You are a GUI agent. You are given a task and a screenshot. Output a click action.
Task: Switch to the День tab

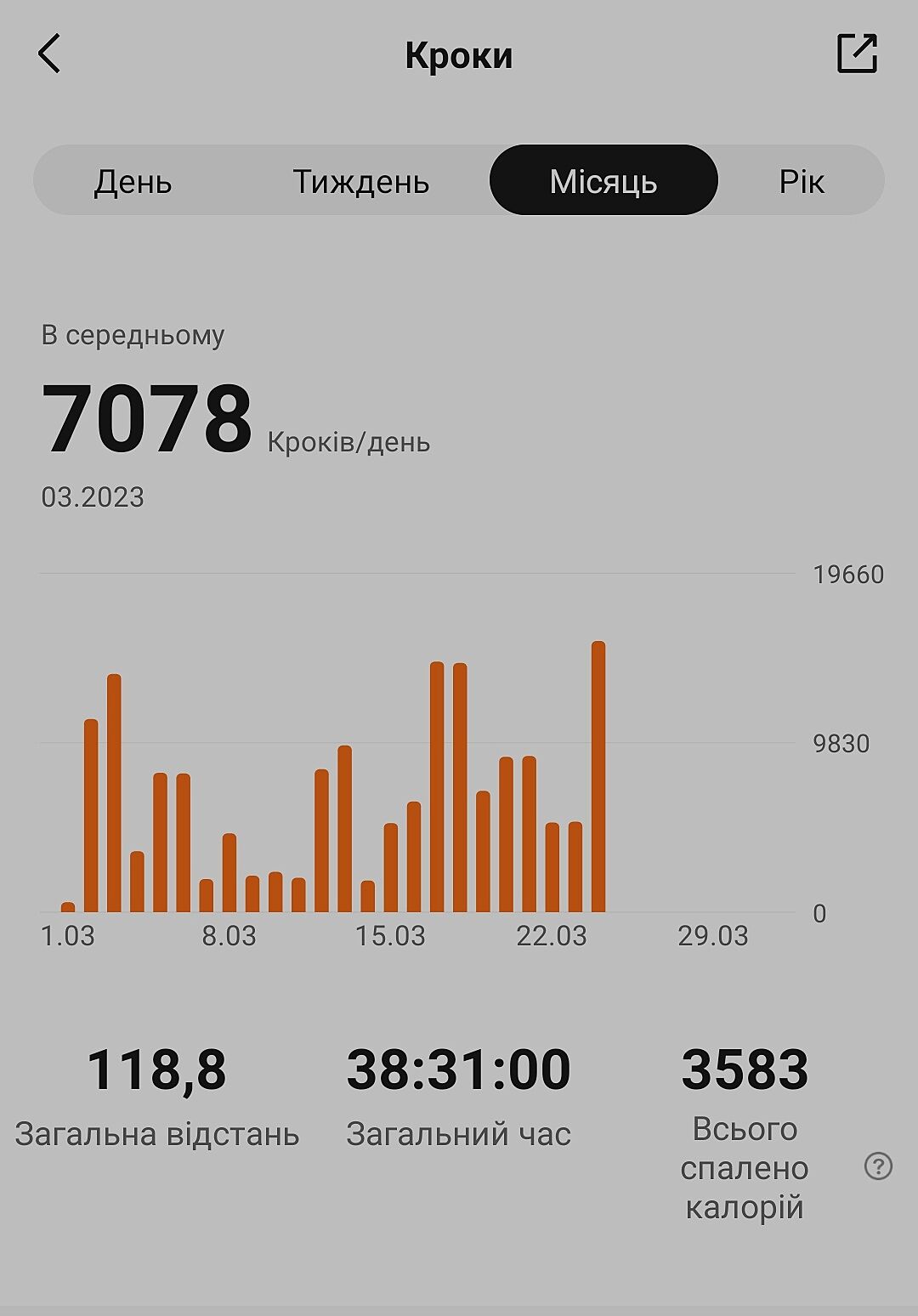click(x=133, y=181)
